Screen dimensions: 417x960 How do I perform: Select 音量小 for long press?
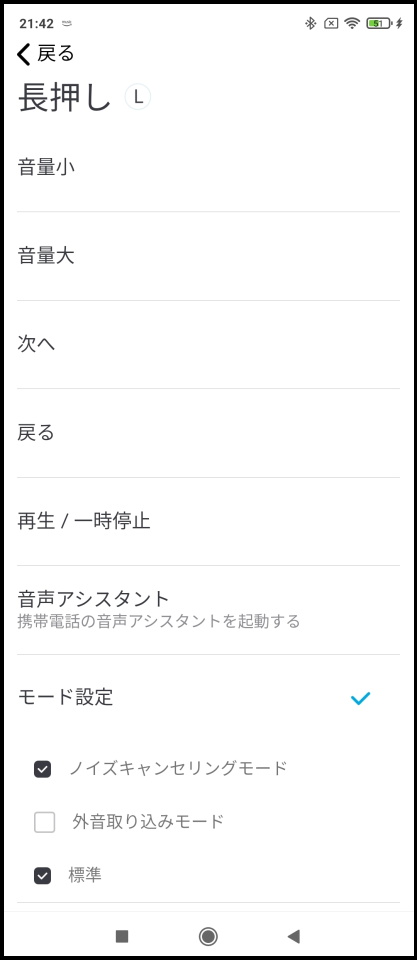208,167
